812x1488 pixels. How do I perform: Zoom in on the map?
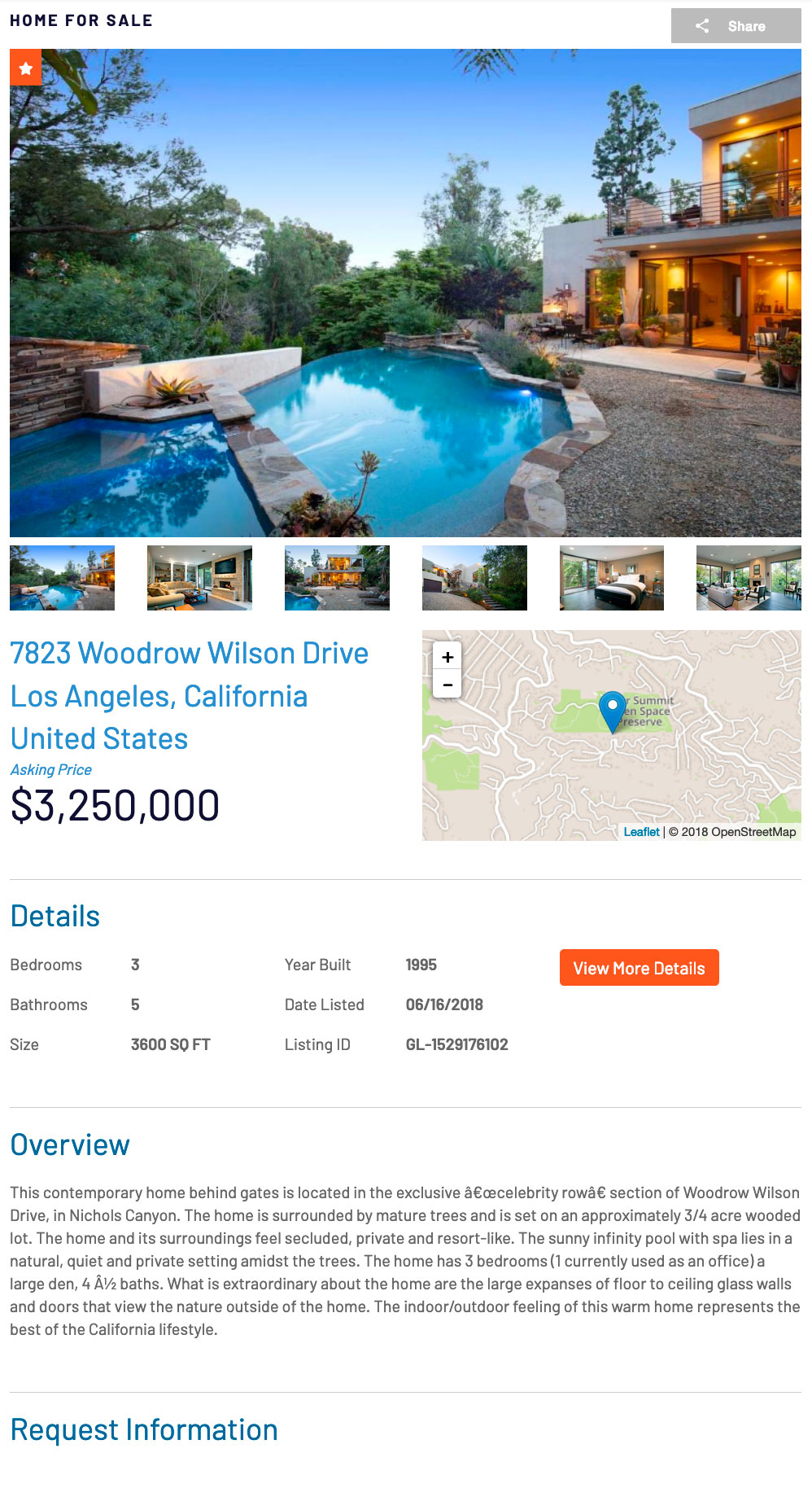tap(447, 657)
